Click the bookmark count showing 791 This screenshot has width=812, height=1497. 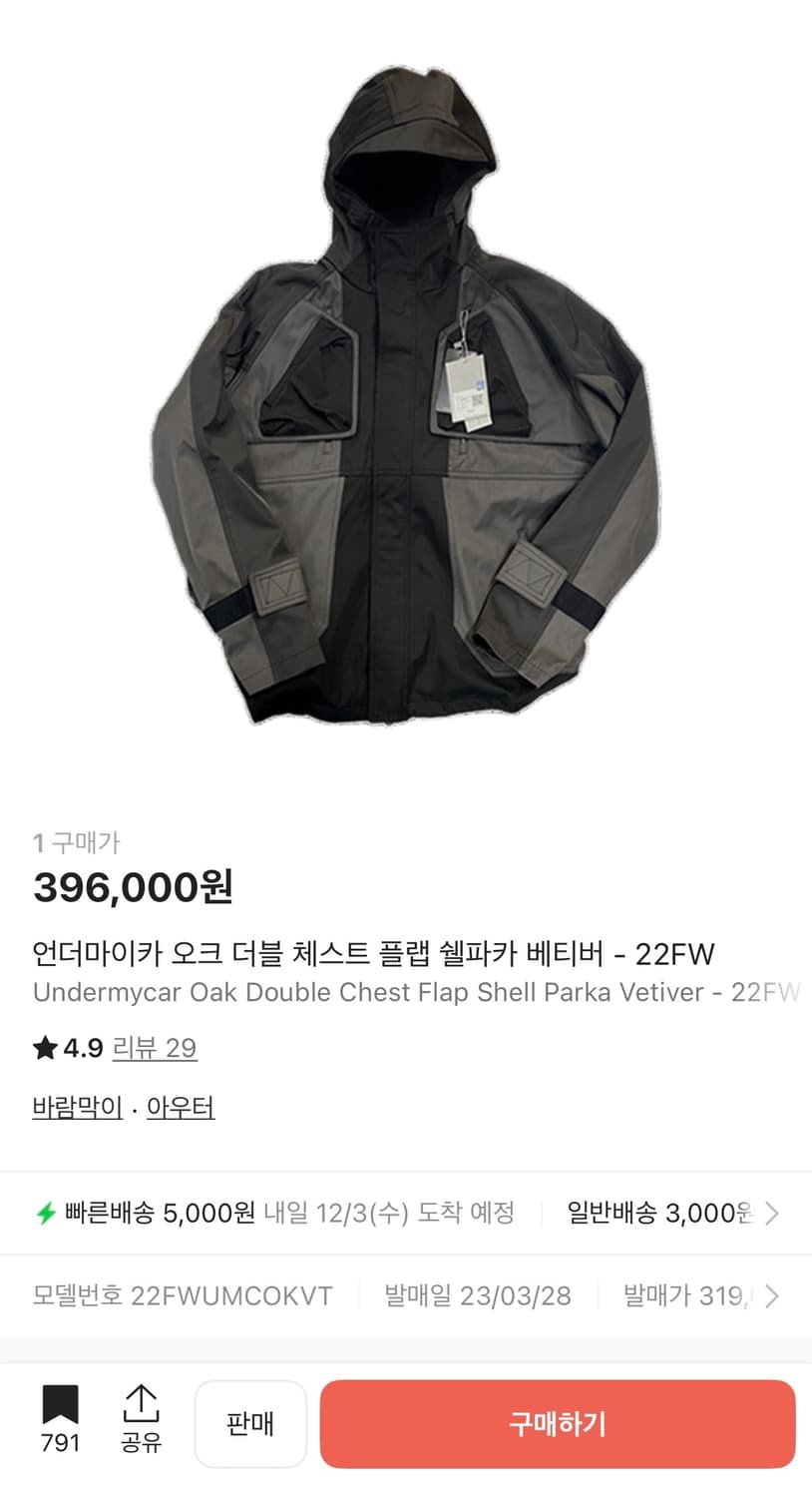pos(62,1440)
